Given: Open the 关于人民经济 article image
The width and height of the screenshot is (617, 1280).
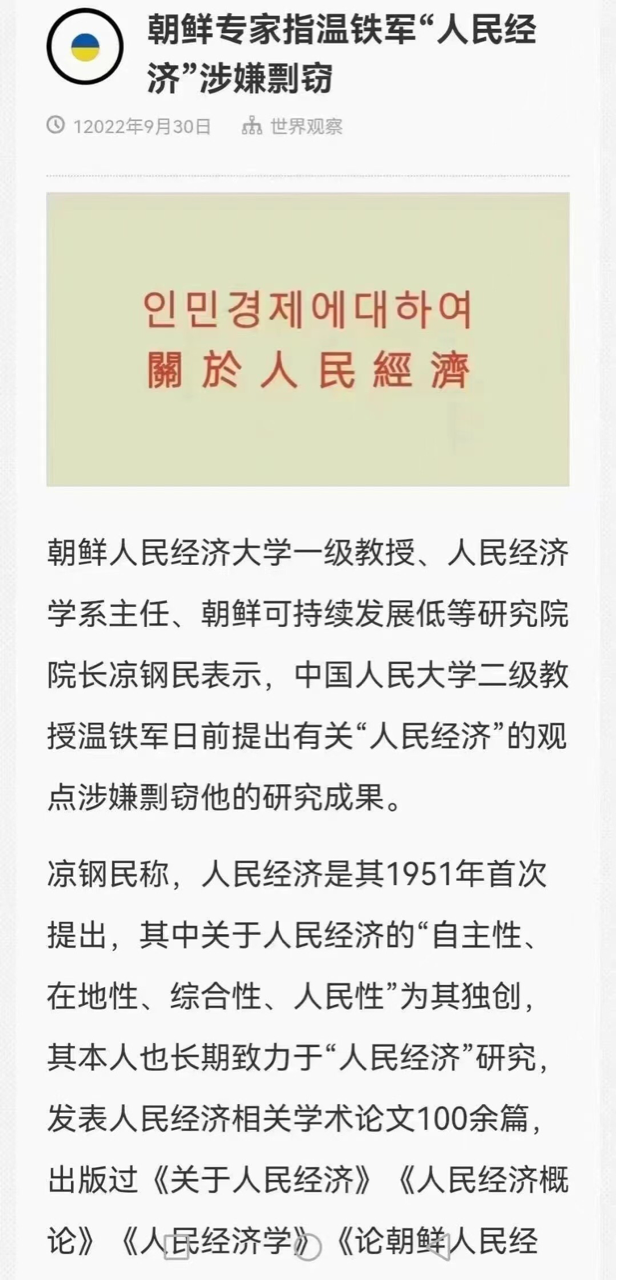Looking at the screenshot, I should coord(308,339).
